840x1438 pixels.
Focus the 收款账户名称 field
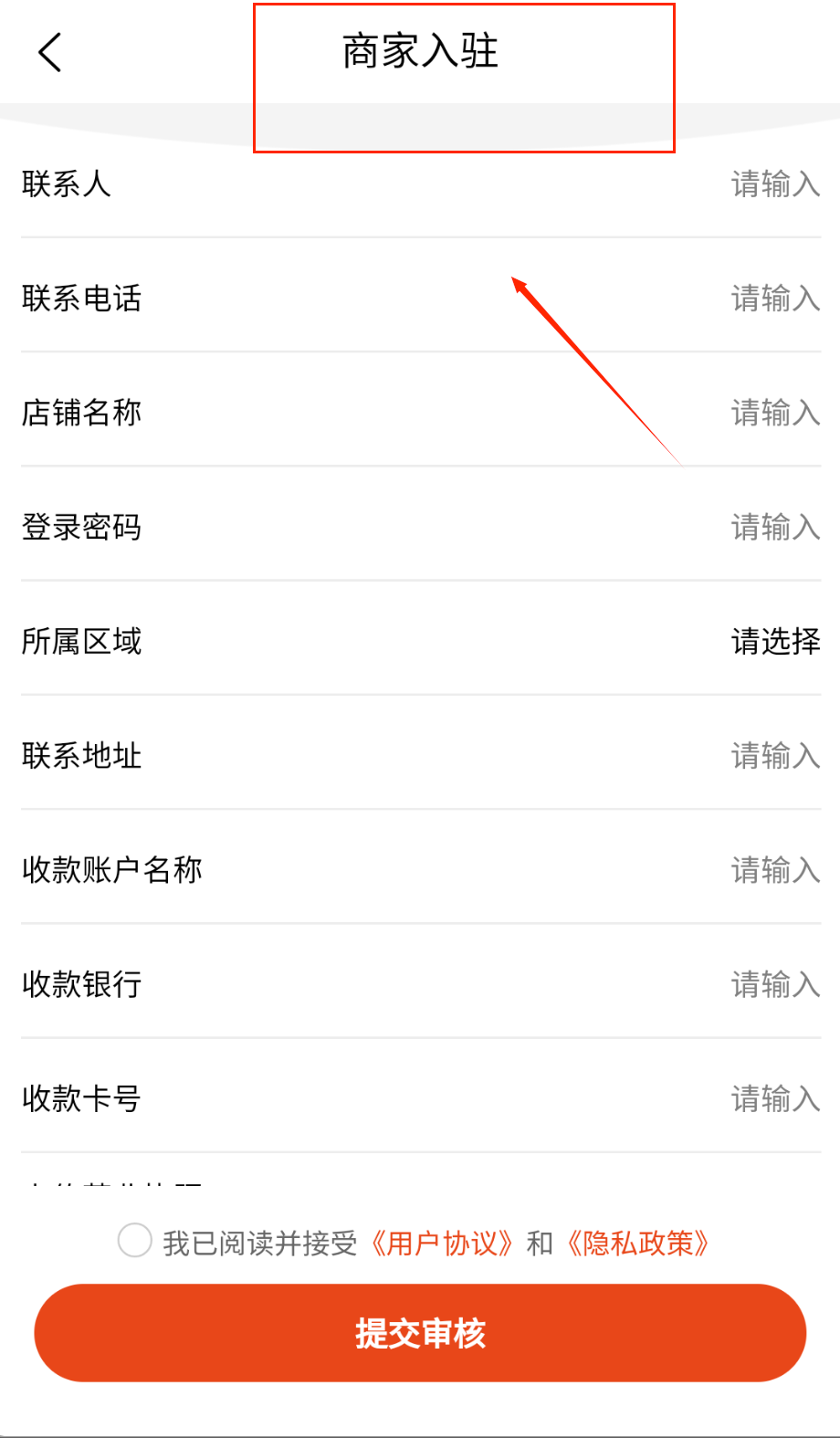coord(774,870)
